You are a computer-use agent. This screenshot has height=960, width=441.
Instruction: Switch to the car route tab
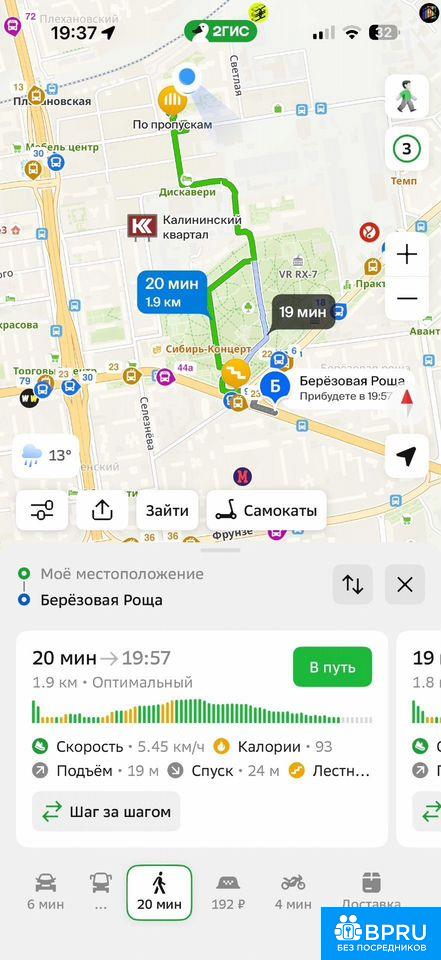(x=46, y=891)
